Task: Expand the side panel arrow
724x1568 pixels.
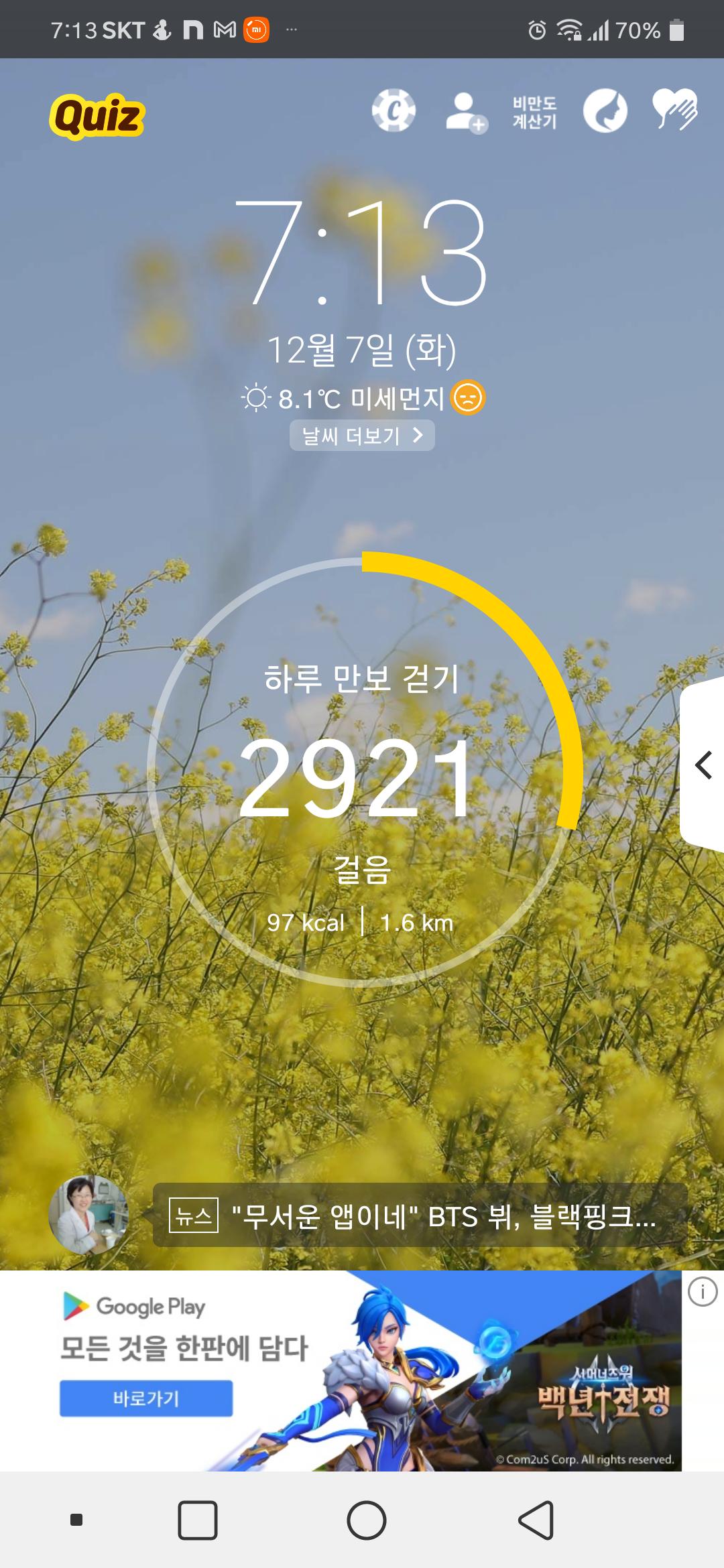Action: 703,765
